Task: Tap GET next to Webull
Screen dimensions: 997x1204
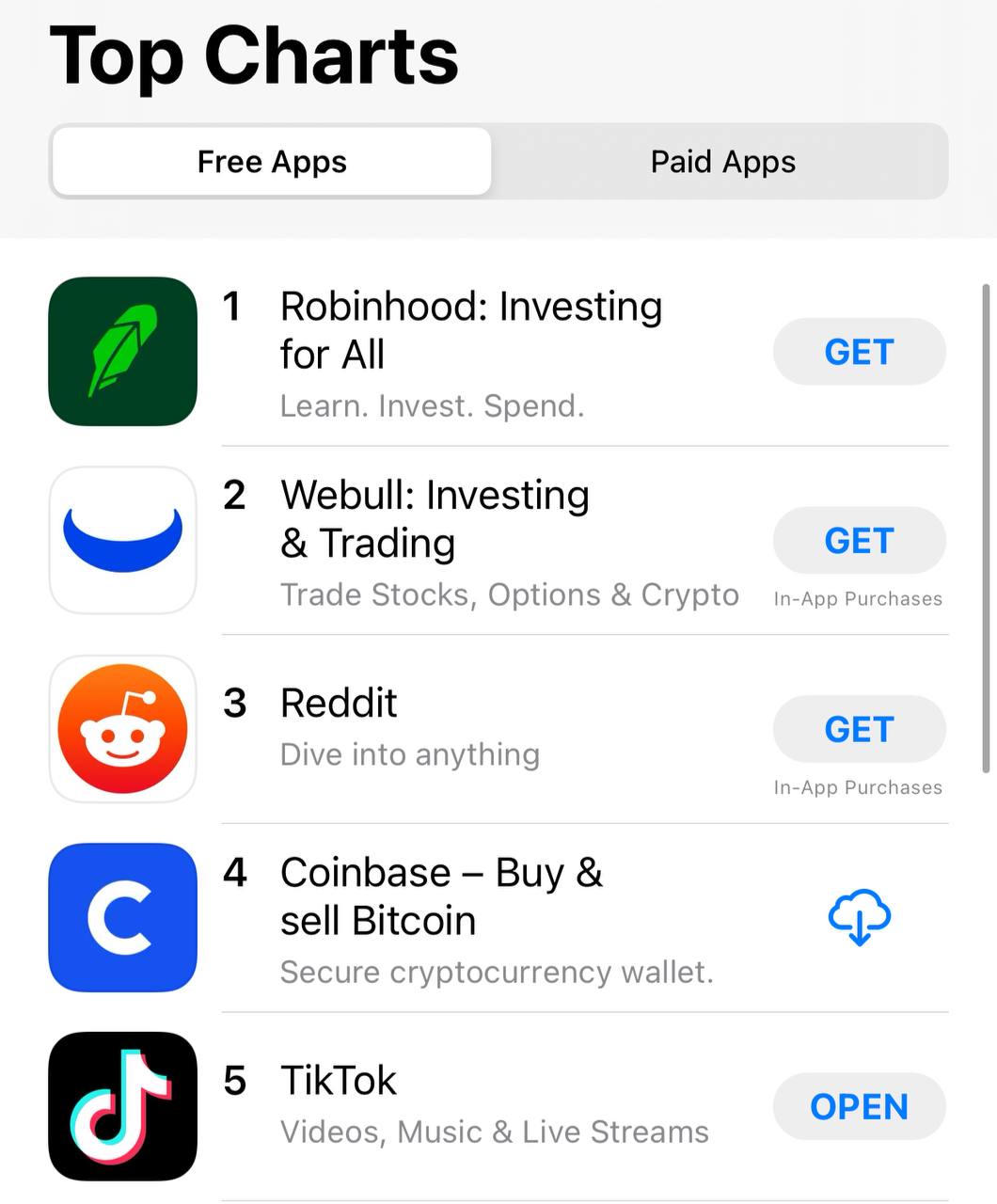Action: click(x=859, y=541)
